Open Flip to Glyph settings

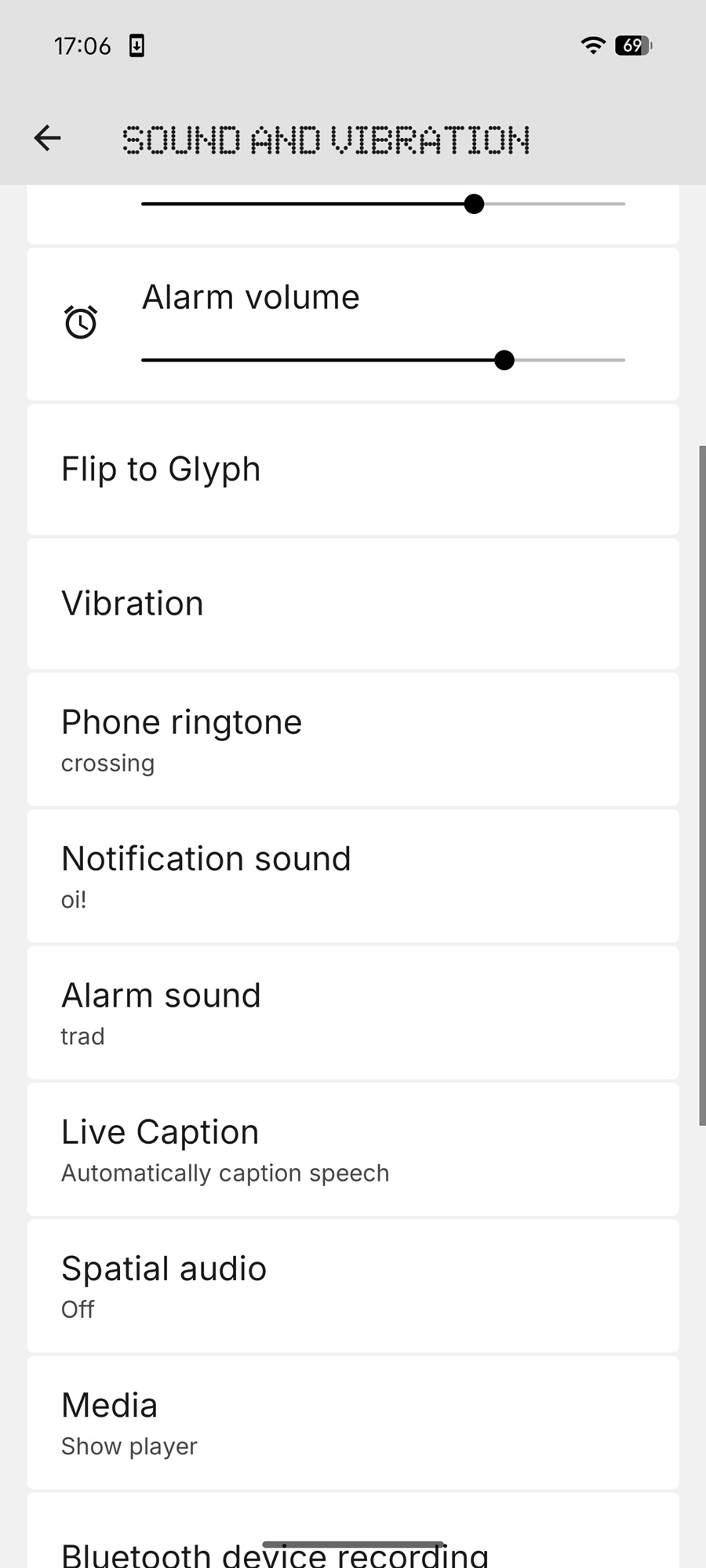(x=352, y=470)
